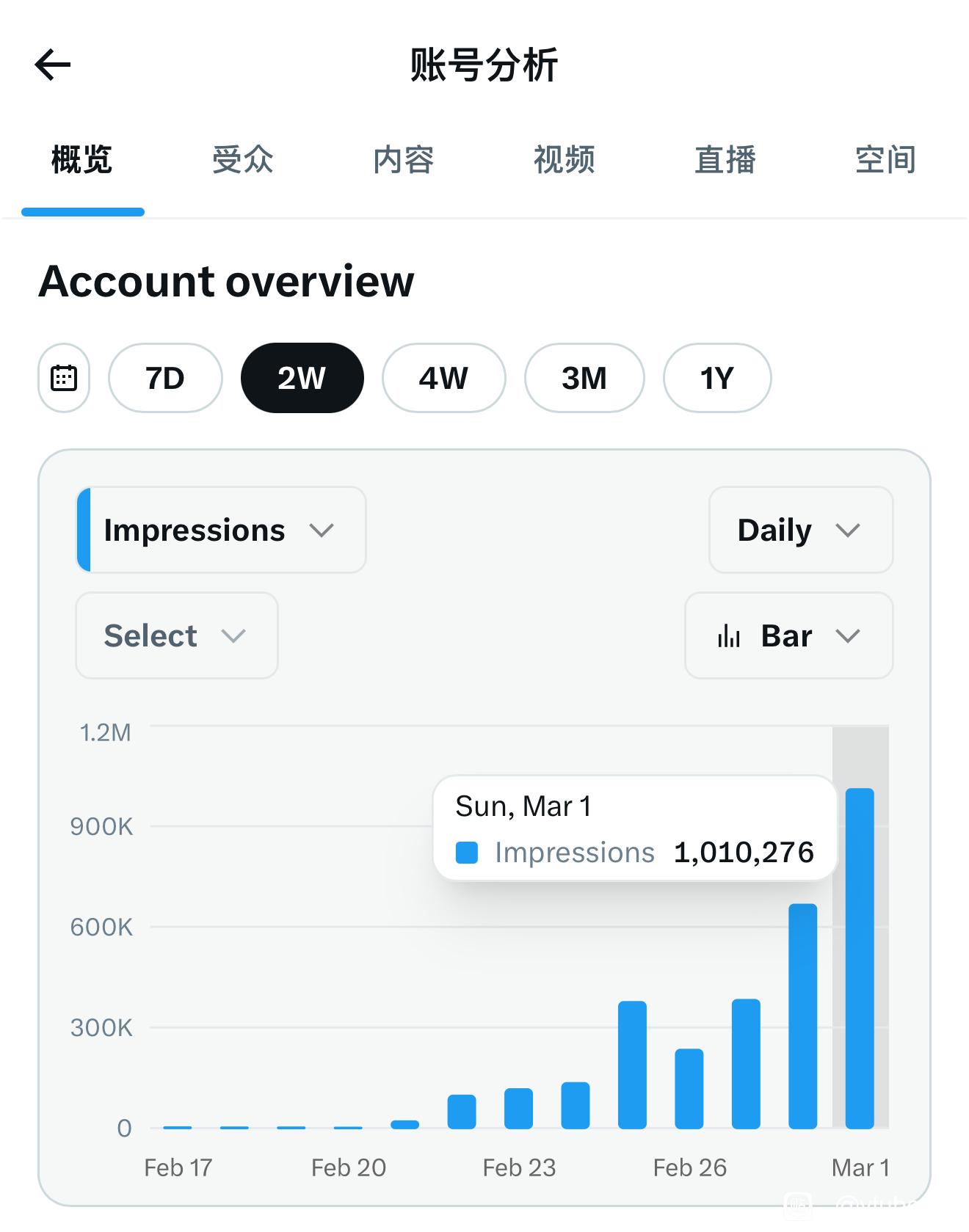Select the tall bar before Mar 1

[x=803, y=1016]
